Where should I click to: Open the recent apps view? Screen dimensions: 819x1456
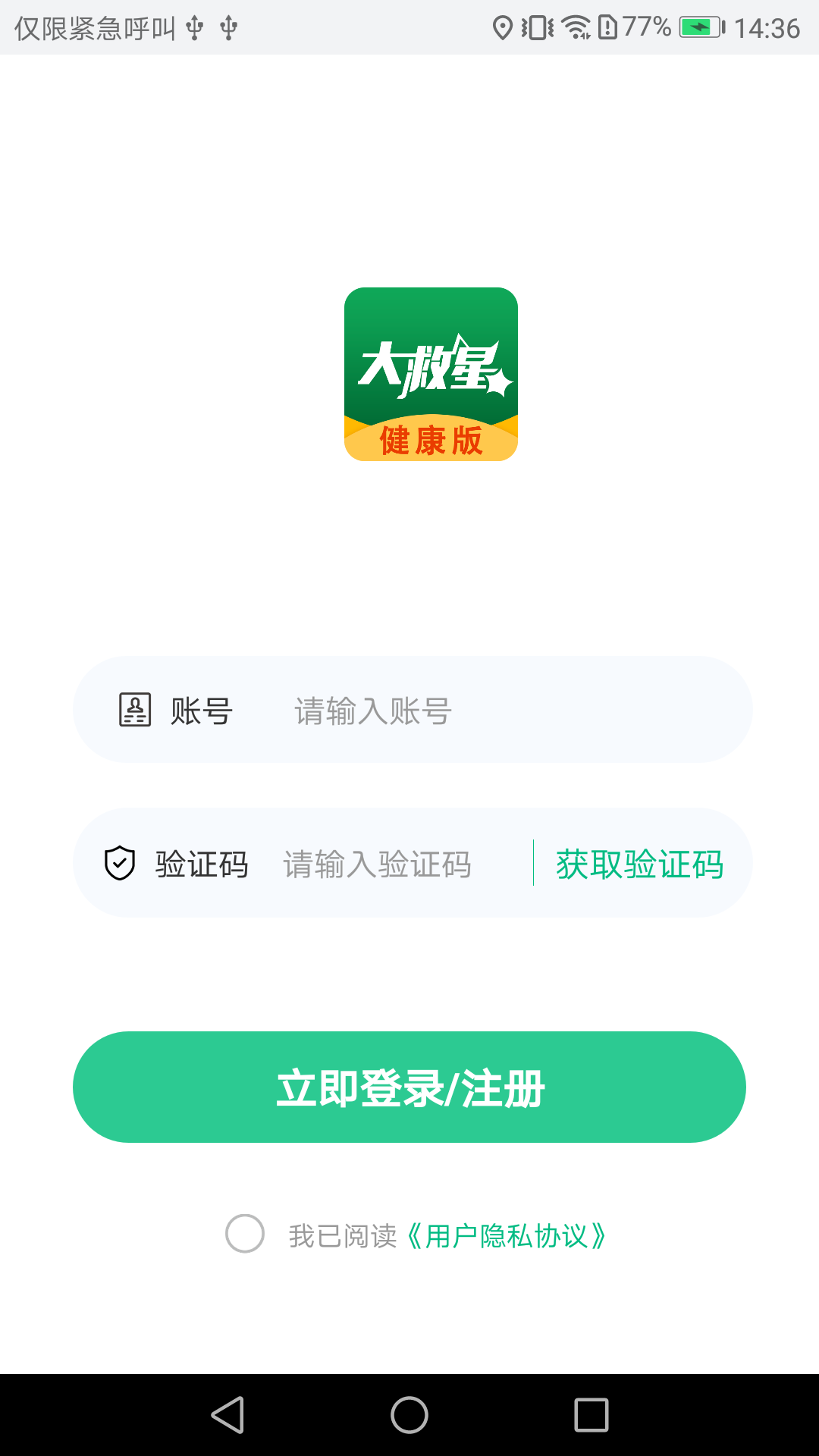click(x=591, y=1415)
